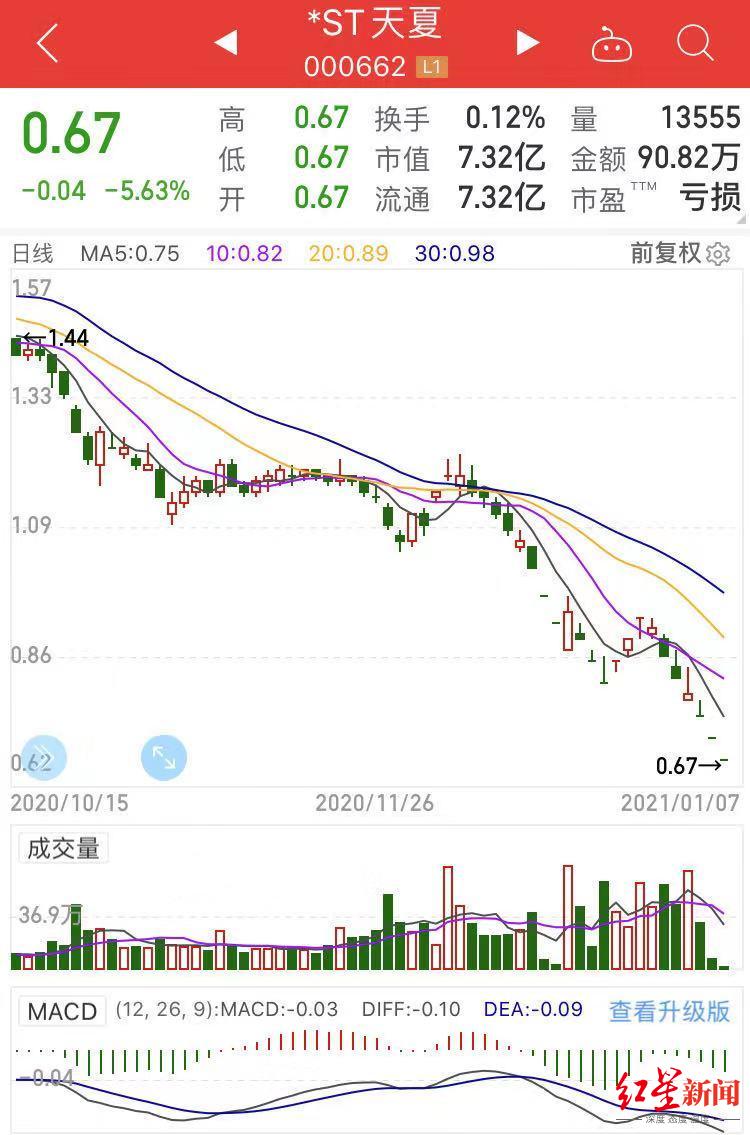Open the stock search magnifier icon
The width and height of the screenshot is (750, 1135).
coord(692,44)
